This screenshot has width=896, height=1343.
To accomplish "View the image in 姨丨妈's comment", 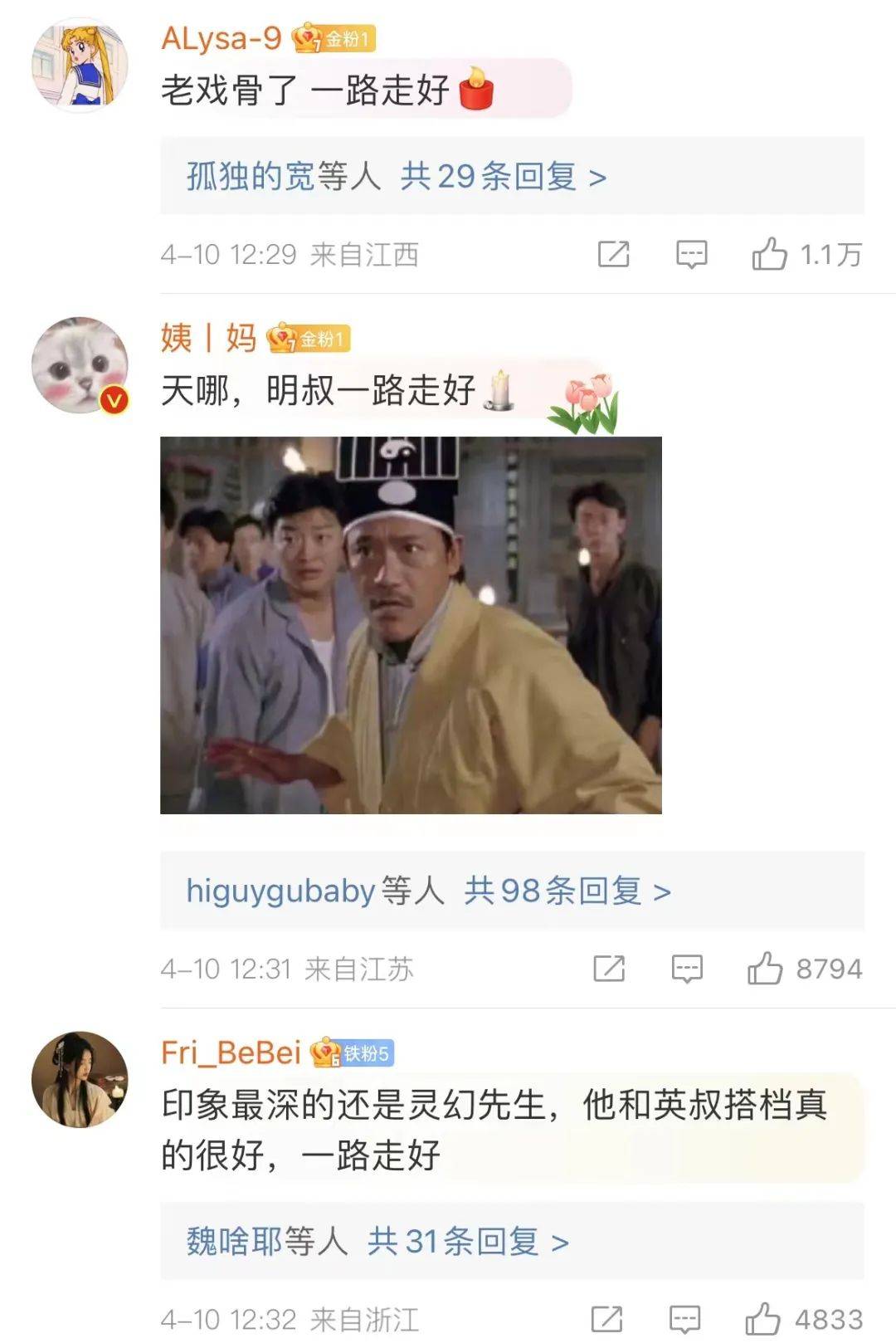I will tap(411, 625).
